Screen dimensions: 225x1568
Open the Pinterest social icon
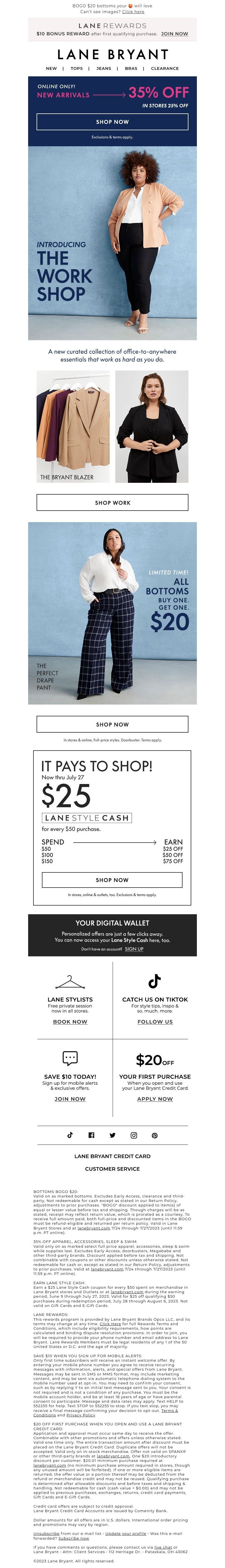pos(155,1135)
